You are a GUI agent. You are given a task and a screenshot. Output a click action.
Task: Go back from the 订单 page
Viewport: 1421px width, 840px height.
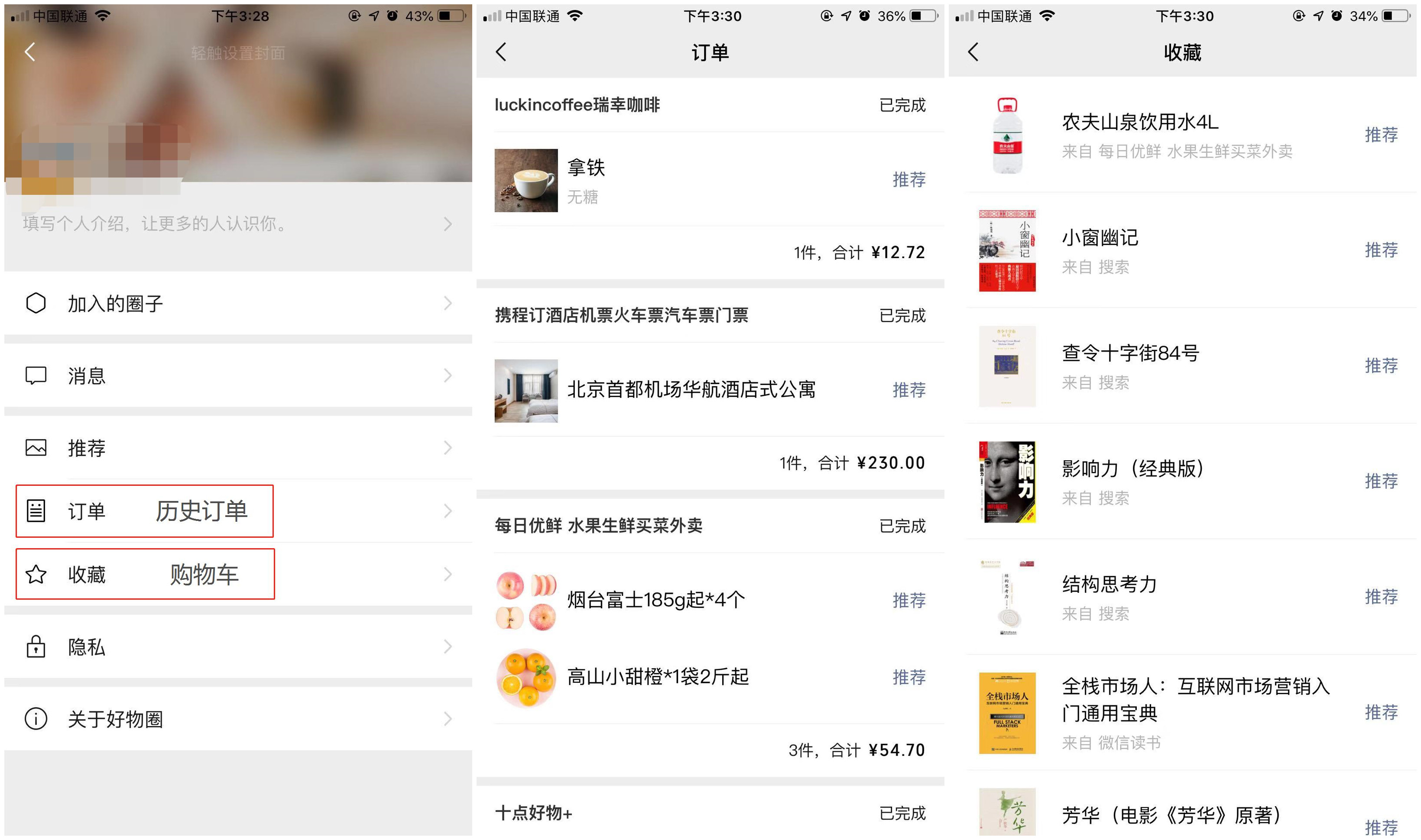point(501,52)
